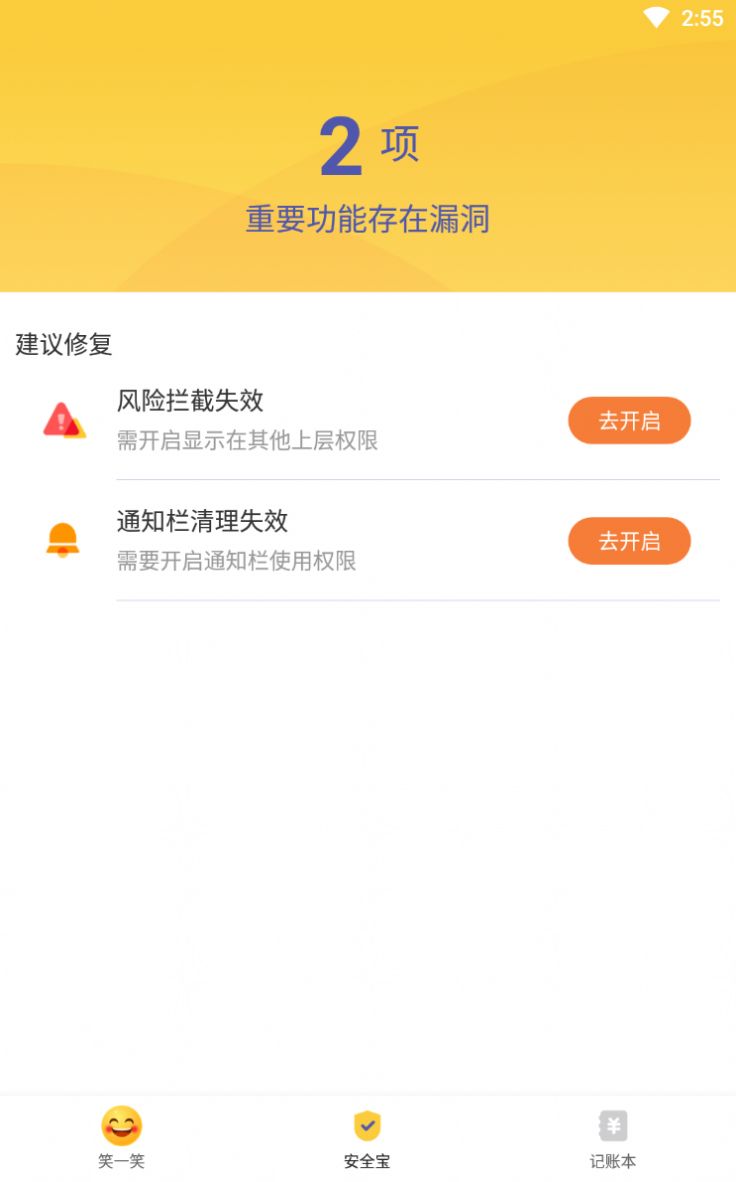Click the yellow shield 安全宝 icon
Image resolution: width=736 pixels, height=1182 pixels.
[x=368, y=1124]
